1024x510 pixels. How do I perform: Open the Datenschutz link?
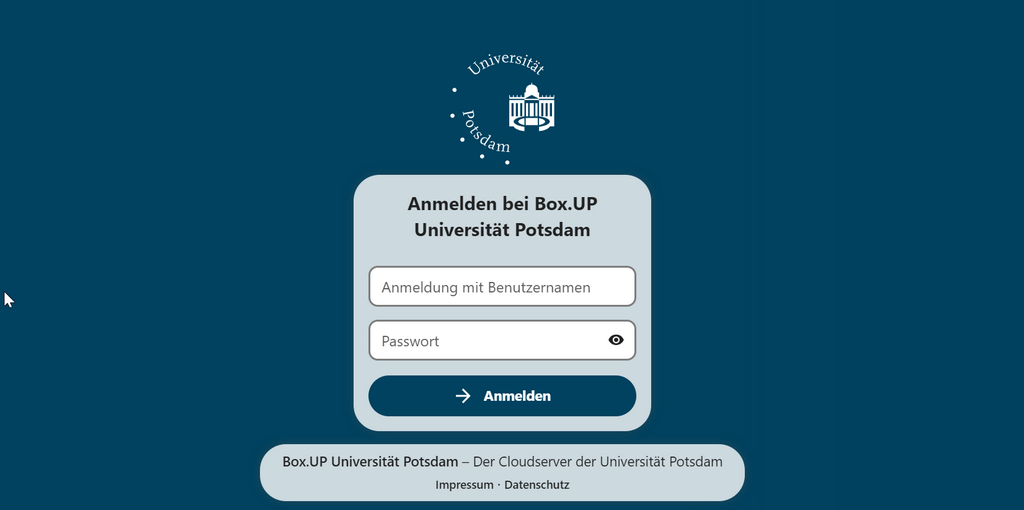[x=537, y=485]
